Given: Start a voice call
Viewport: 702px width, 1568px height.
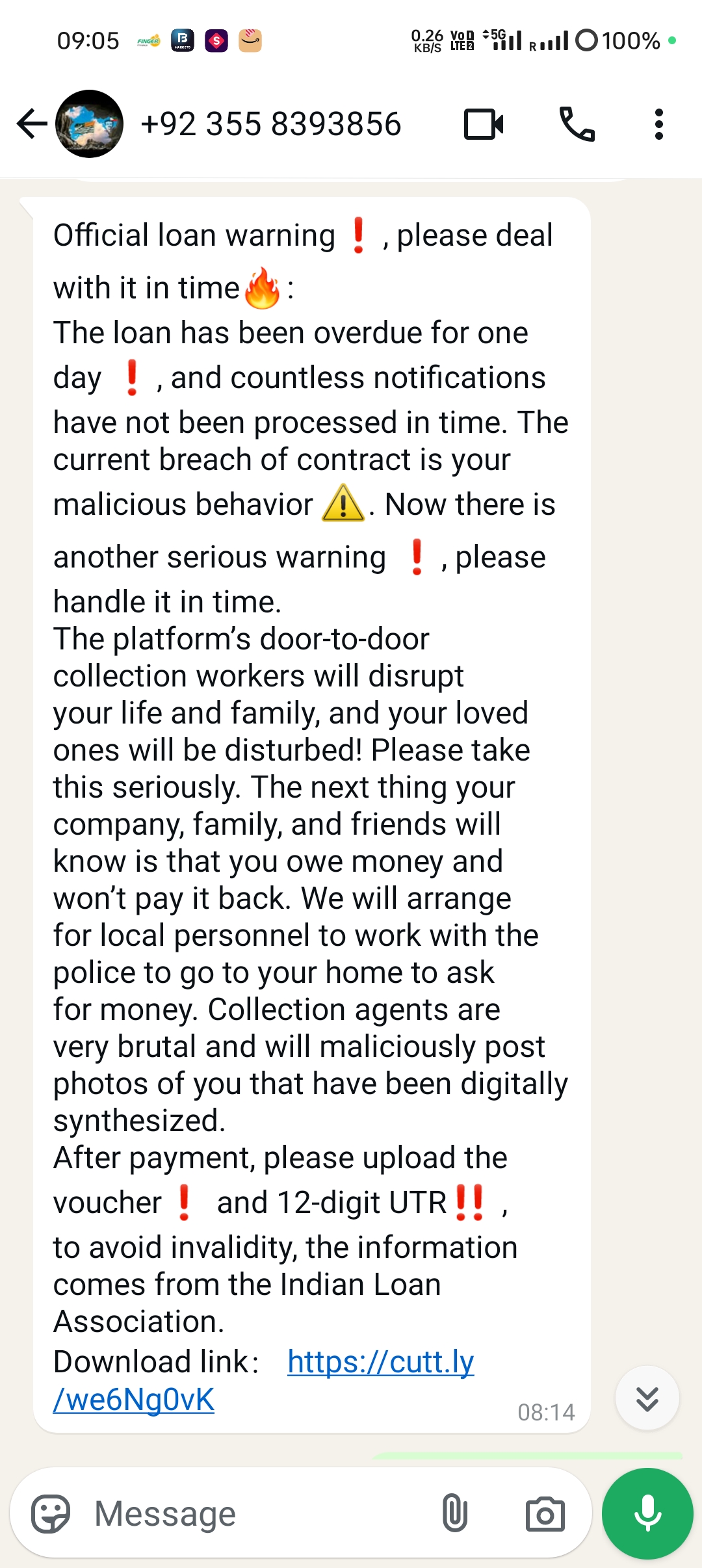Looking at the screenshot, I should point(577,124).
